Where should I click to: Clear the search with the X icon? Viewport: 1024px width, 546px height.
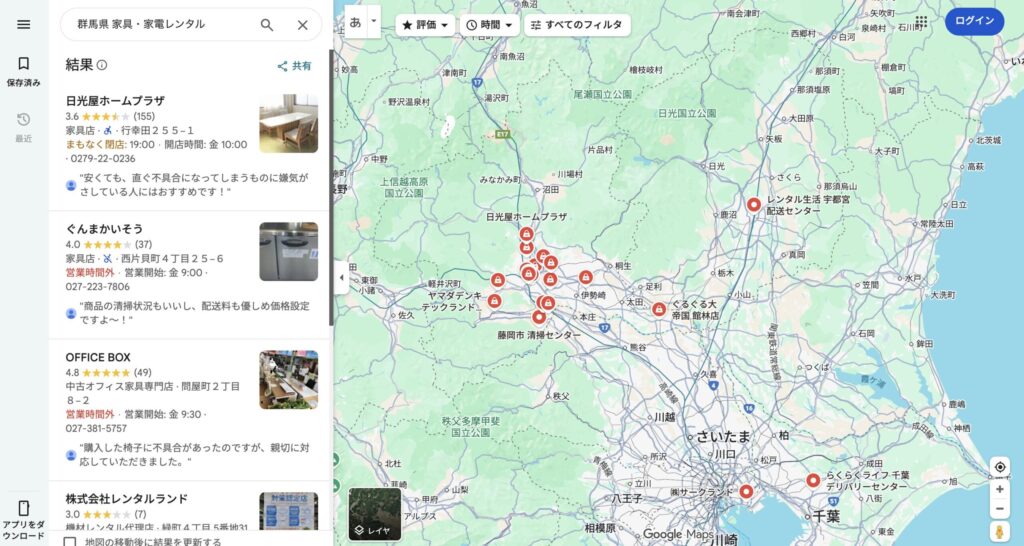coord(302,25)
